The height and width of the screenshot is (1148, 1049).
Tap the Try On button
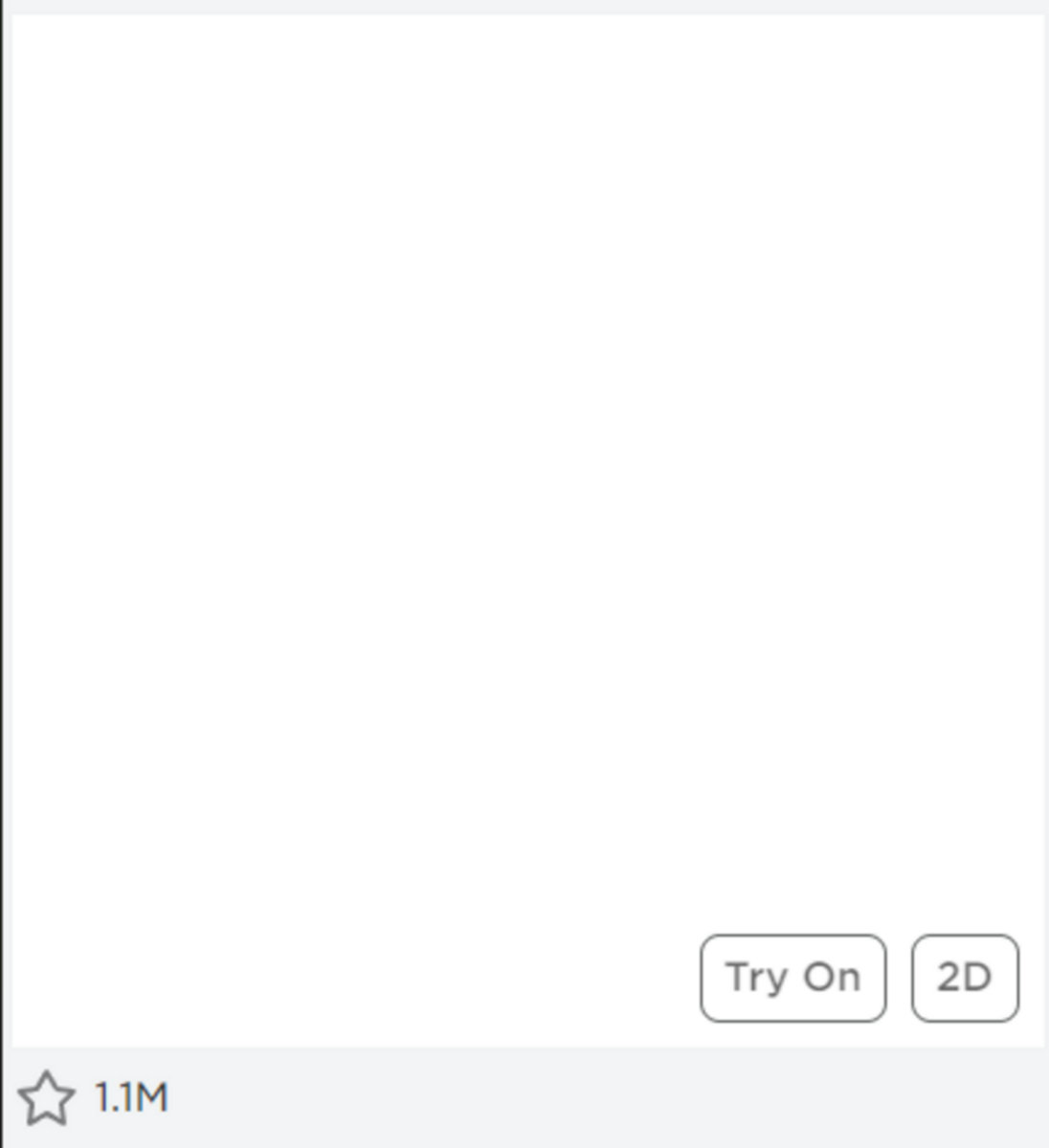coord(792,978)
